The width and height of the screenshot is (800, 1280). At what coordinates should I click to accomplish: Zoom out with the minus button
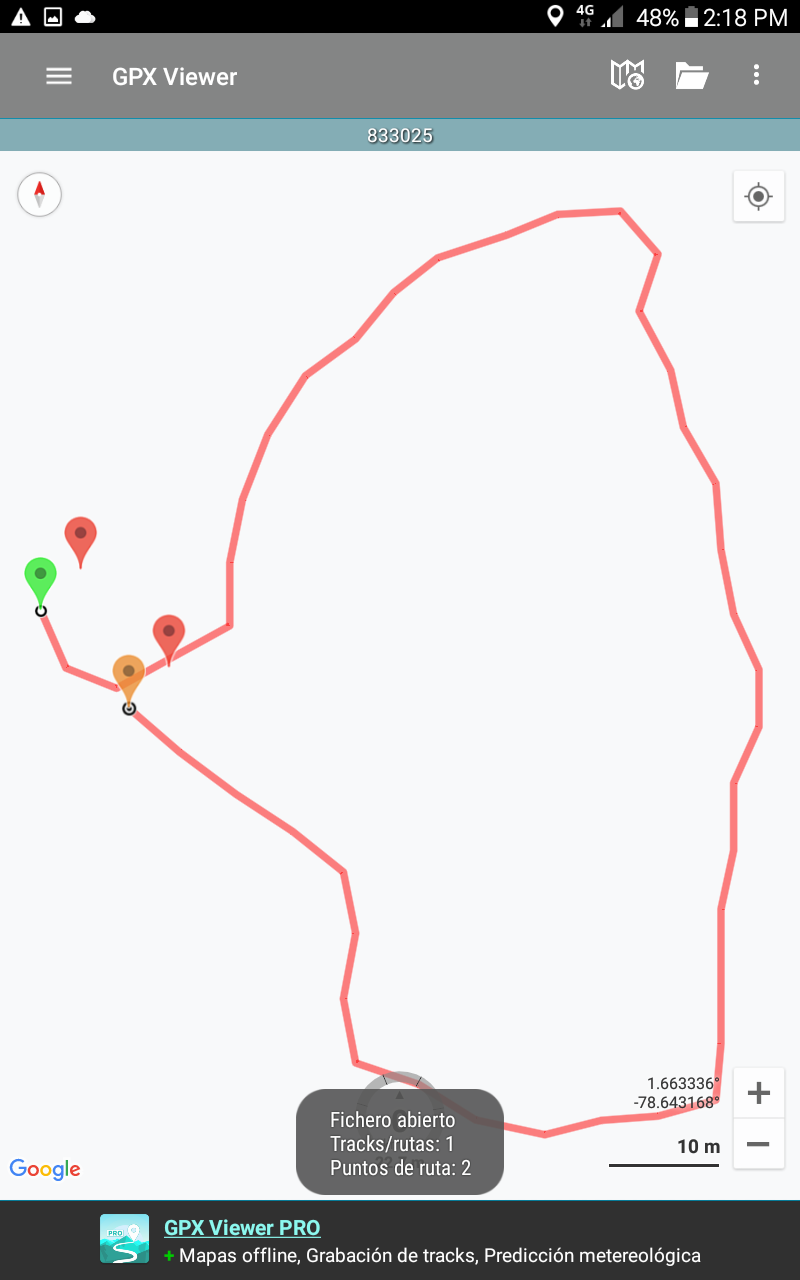pyautogui.click(x=759, y=1144)
